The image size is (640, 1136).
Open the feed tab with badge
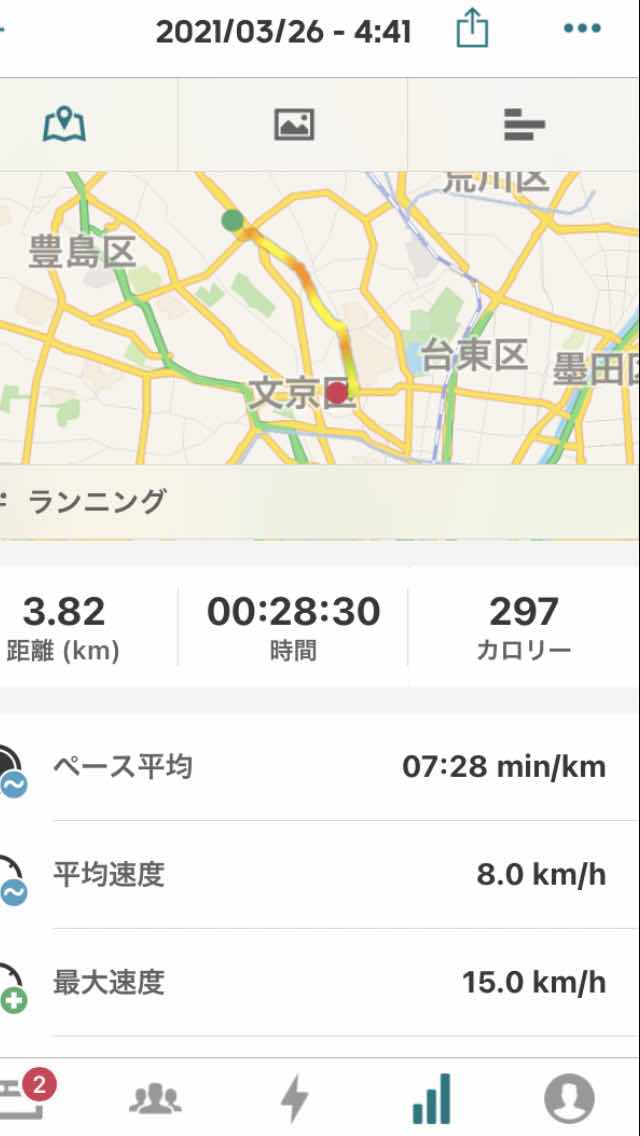click(22, 1098)
